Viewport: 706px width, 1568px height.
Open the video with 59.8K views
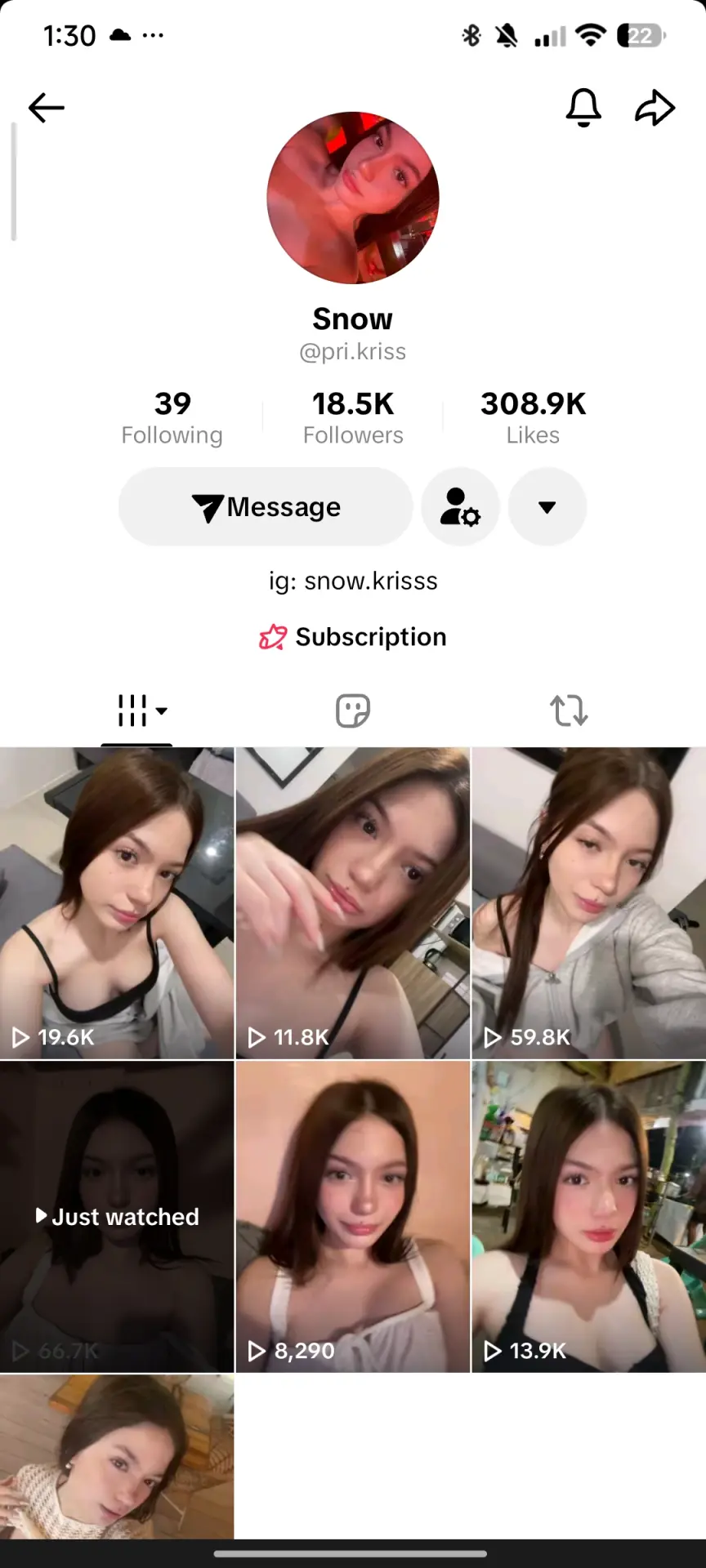pos(589,903)
